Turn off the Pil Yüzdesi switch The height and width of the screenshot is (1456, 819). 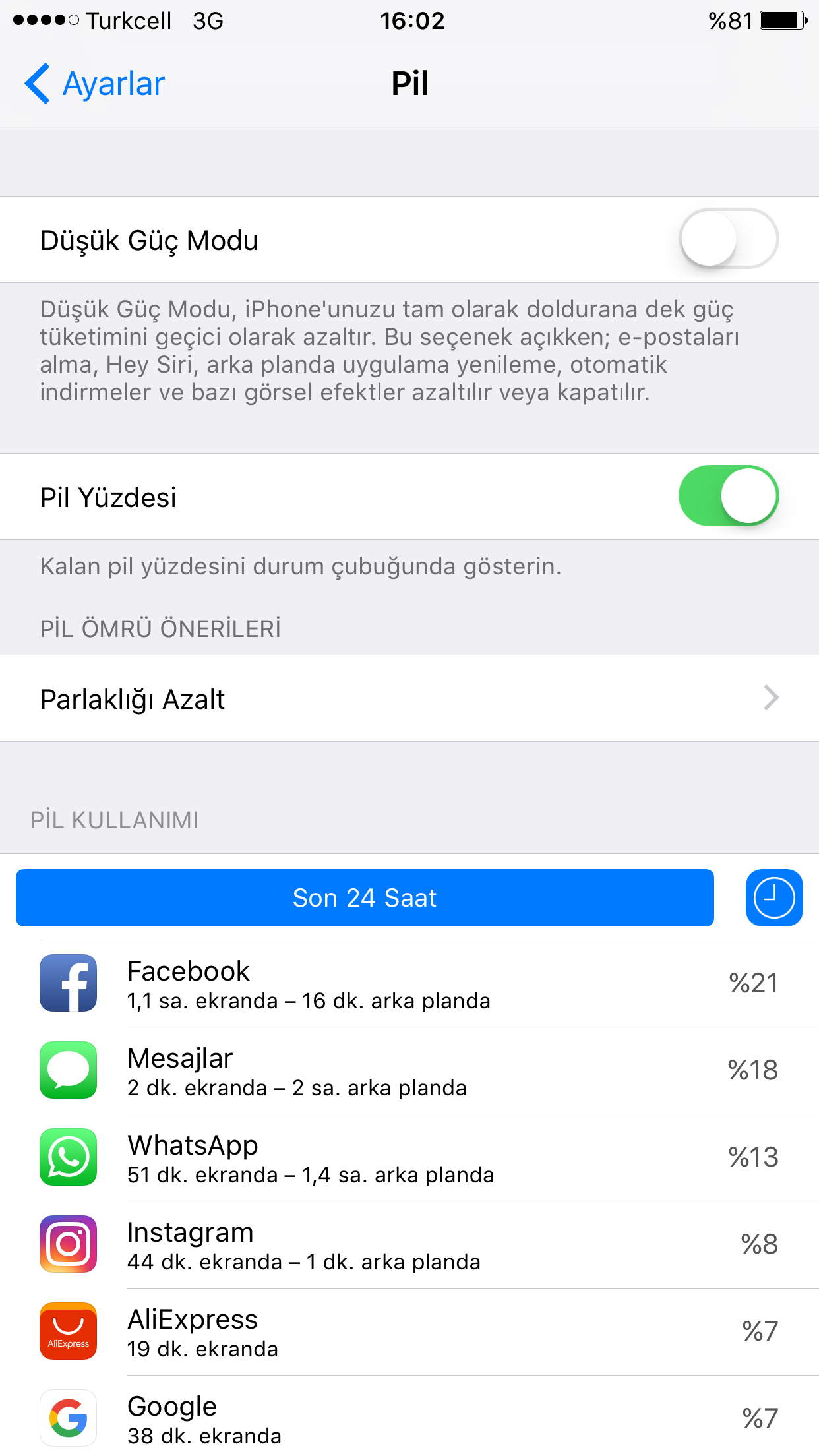[729, 496]
